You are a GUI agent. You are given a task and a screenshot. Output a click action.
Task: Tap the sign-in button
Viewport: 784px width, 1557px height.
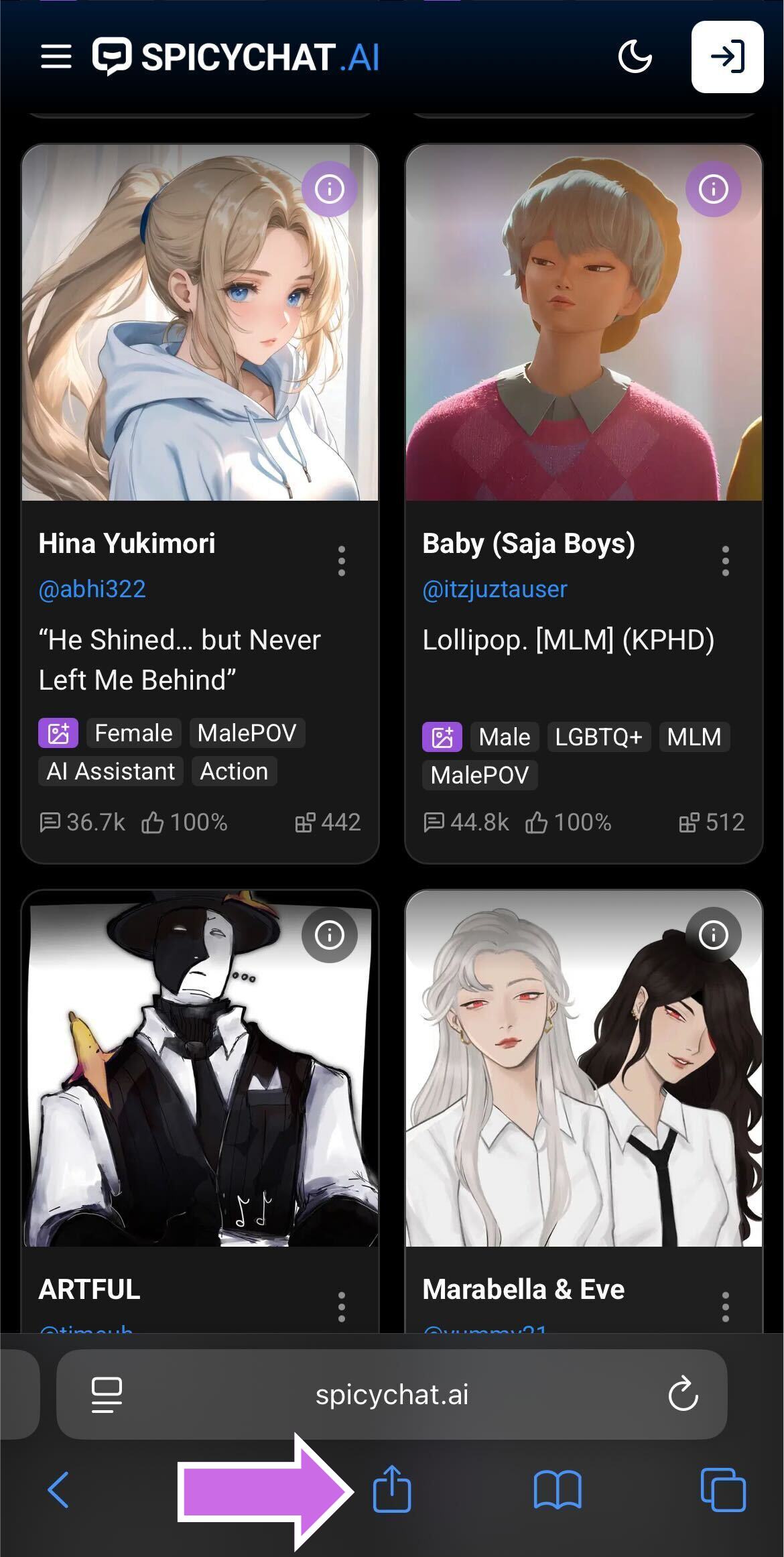pos(727,56)
